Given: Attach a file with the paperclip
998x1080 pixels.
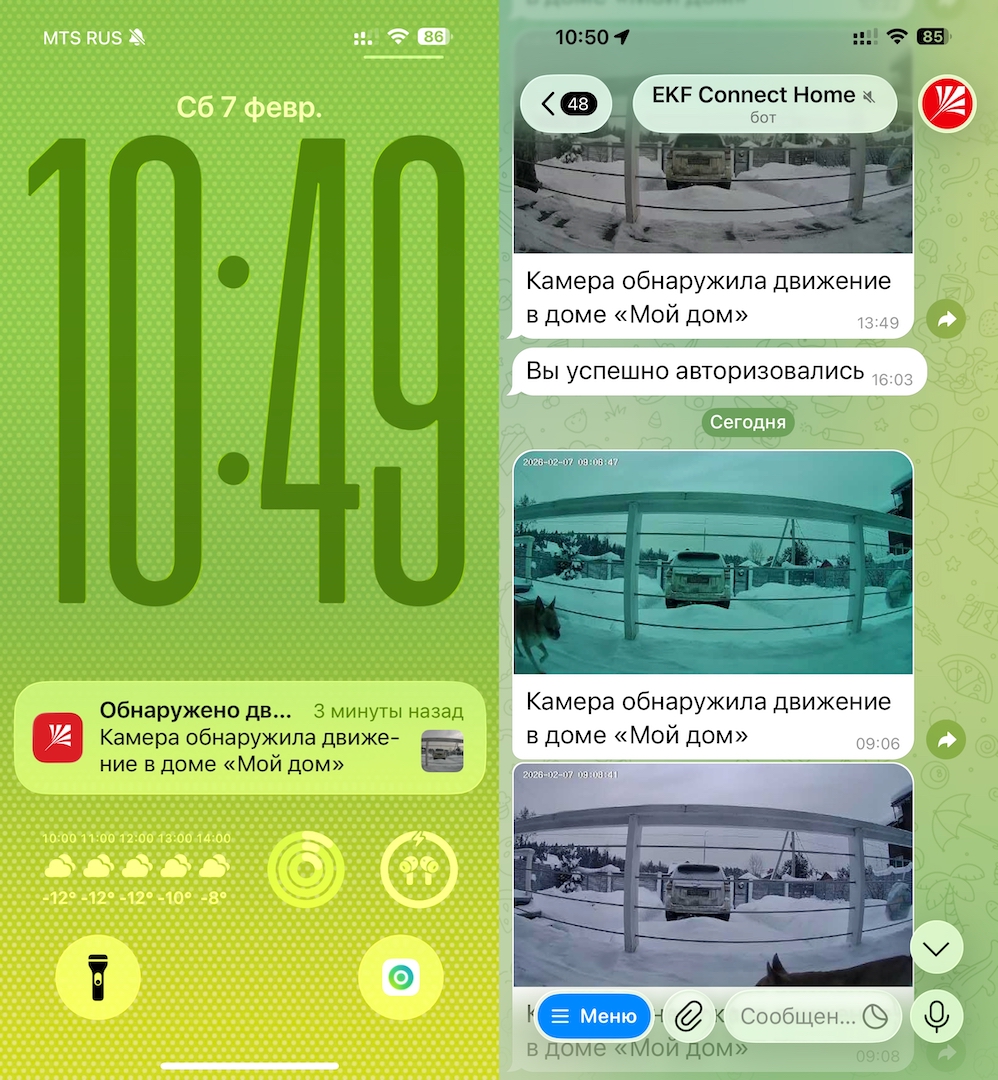Looking at the screenshot, I should click(x=688, y=1017).
